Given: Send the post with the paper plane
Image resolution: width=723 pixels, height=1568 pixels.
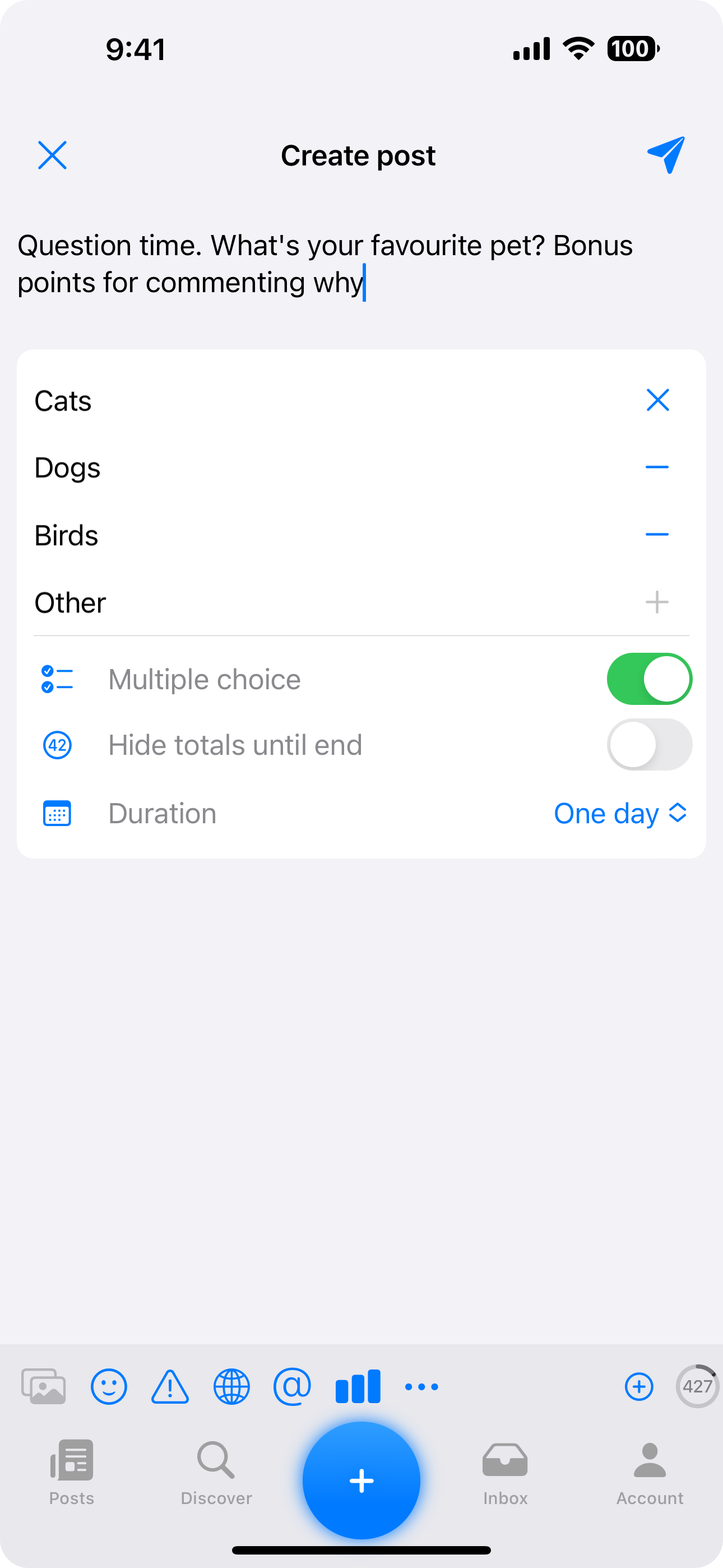Looking at the screenshot, I should tap(666, 155).
